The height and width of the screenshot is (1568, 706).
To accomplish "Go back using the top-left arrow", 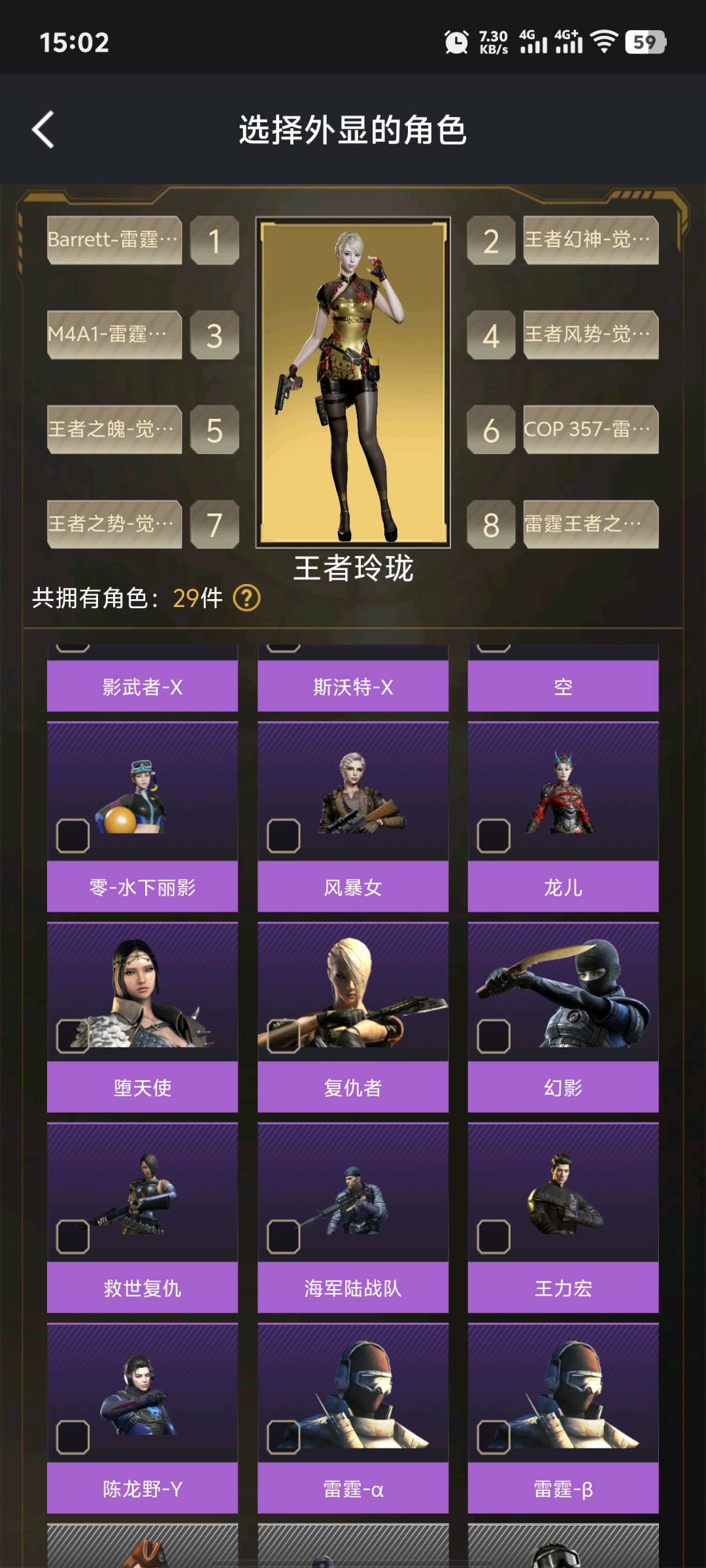I will coord(43,129).
